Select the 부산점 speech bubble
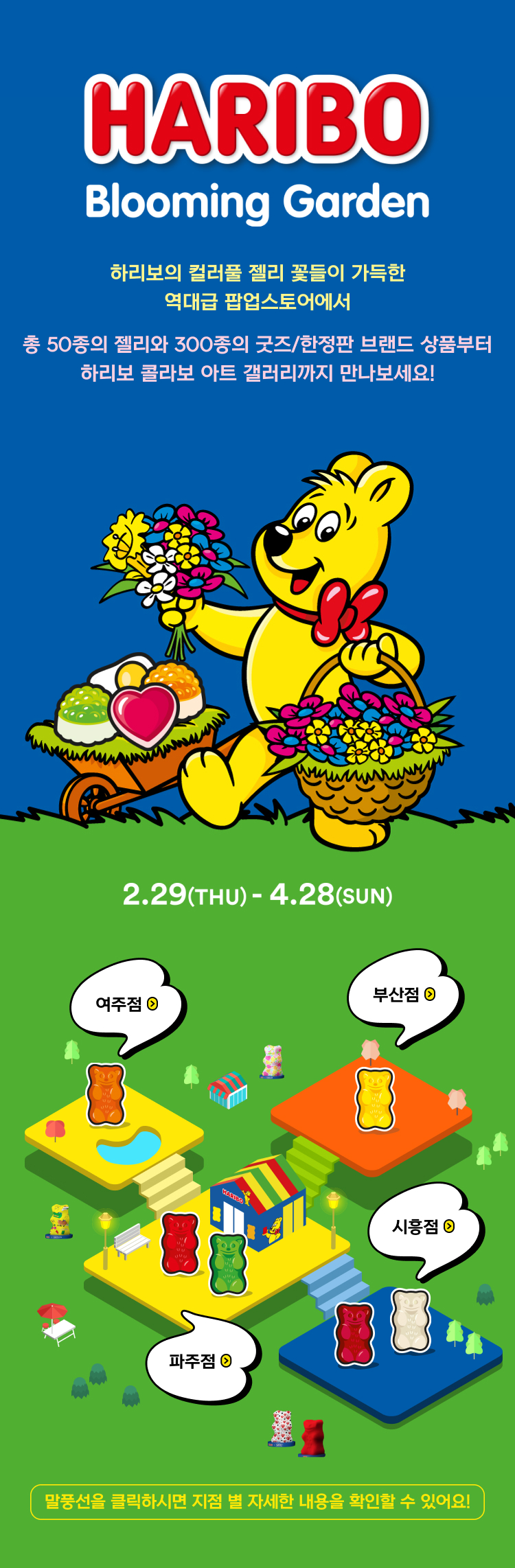This screenshot has width=515, height=1568. 403,994
